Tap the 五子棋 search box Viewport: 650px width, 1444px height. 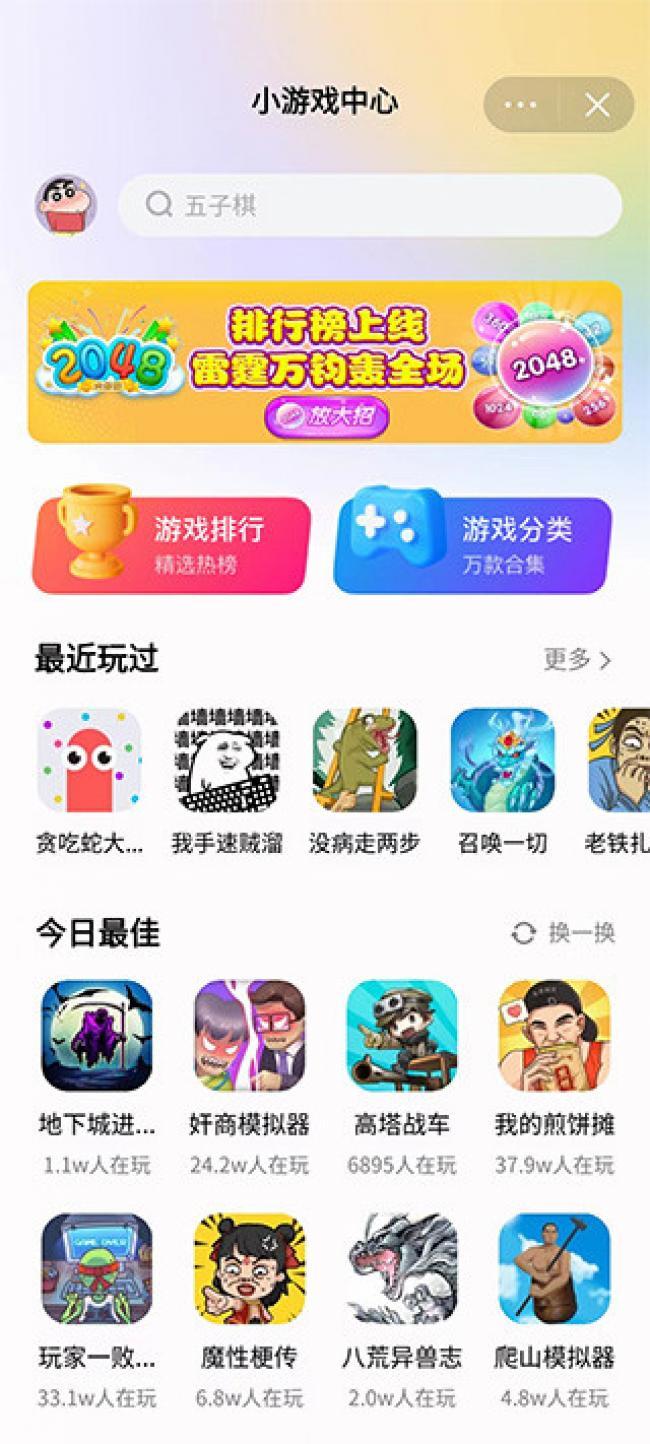coord(370,205)
